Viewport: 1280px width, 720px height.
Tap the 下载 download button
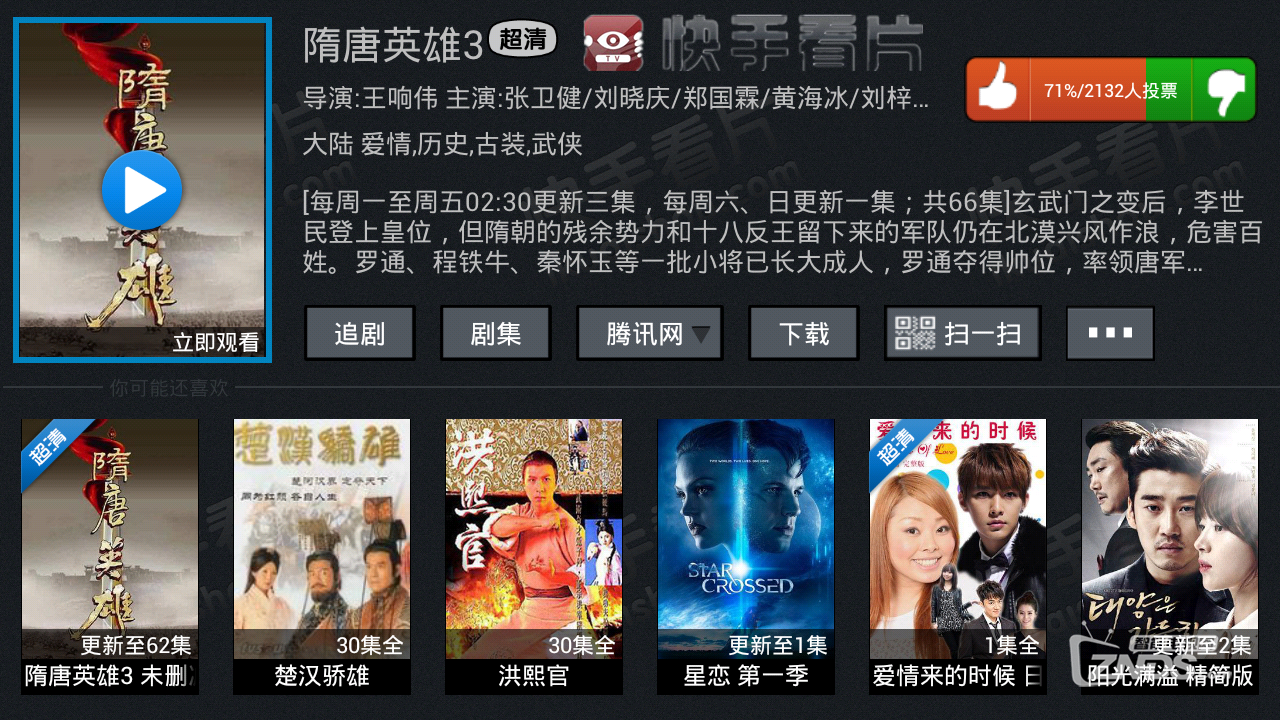804,333
